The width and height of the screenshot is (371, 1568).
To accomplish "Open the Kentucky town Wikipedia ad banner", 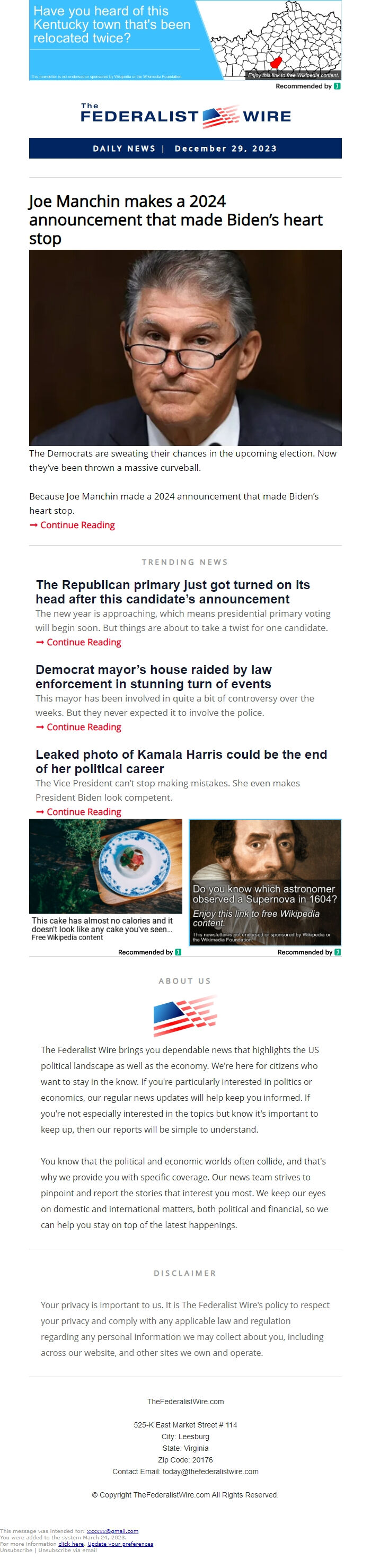I will click(x=185, y=40).
